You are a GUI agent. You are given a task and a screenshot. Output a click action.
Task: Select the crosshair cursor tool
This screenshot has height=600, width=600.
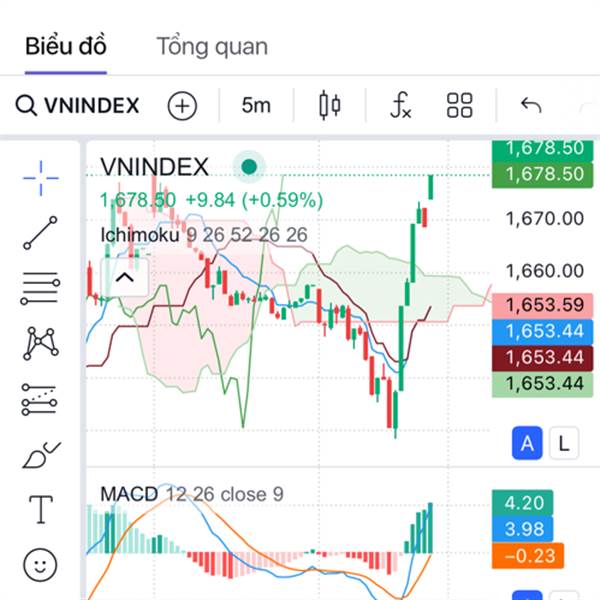(x=40, y=178)
